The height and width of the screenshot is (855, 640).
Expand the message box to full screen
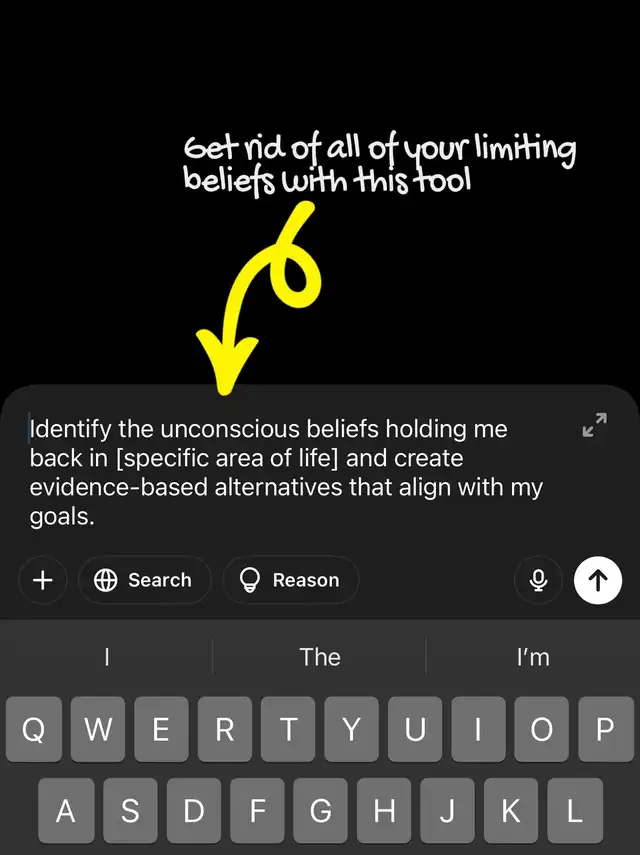[x=595, y=425]
